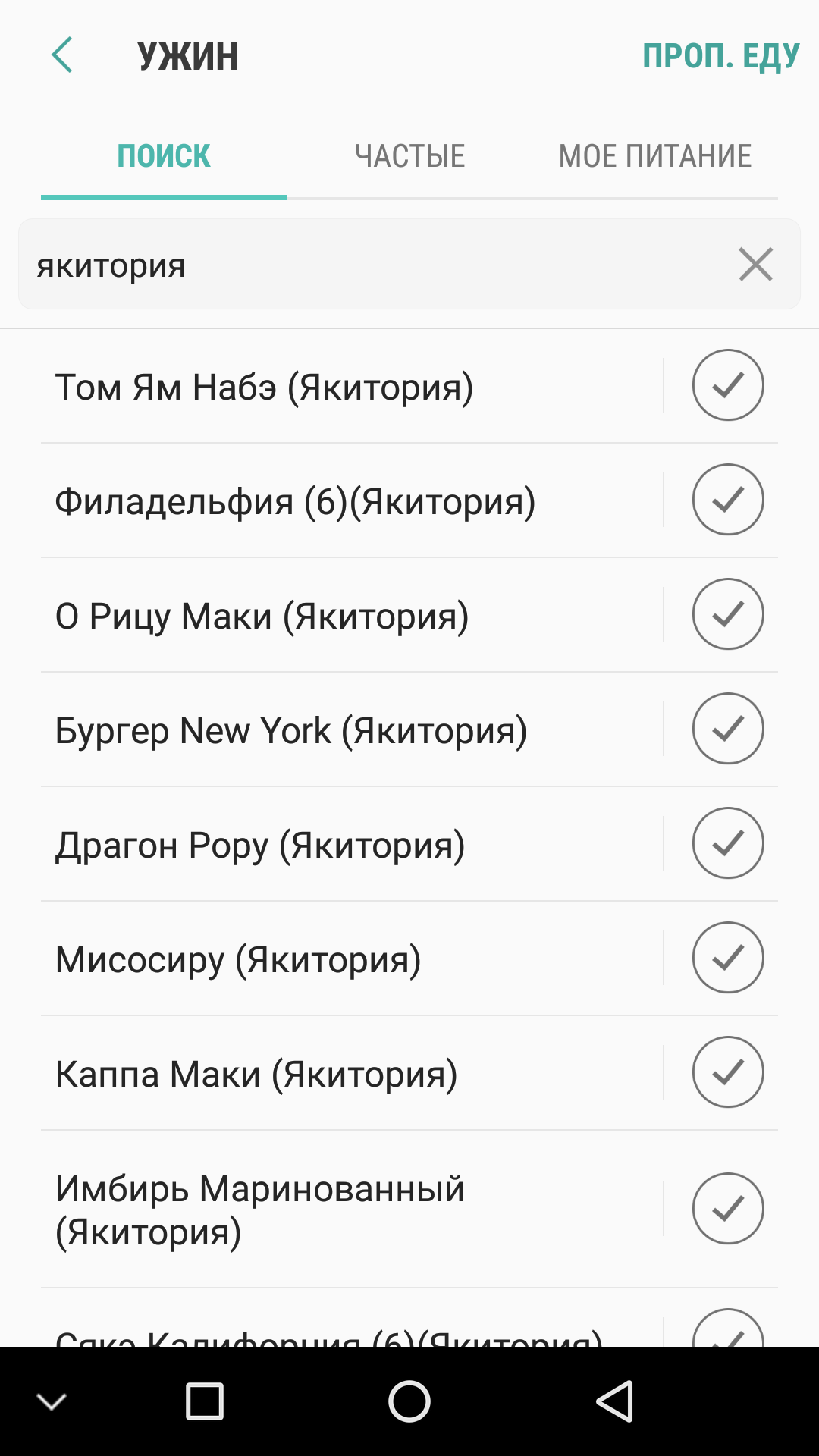819x1456 pixels.
Task: Go to the system home screen
Action: tap(409, 1401)
